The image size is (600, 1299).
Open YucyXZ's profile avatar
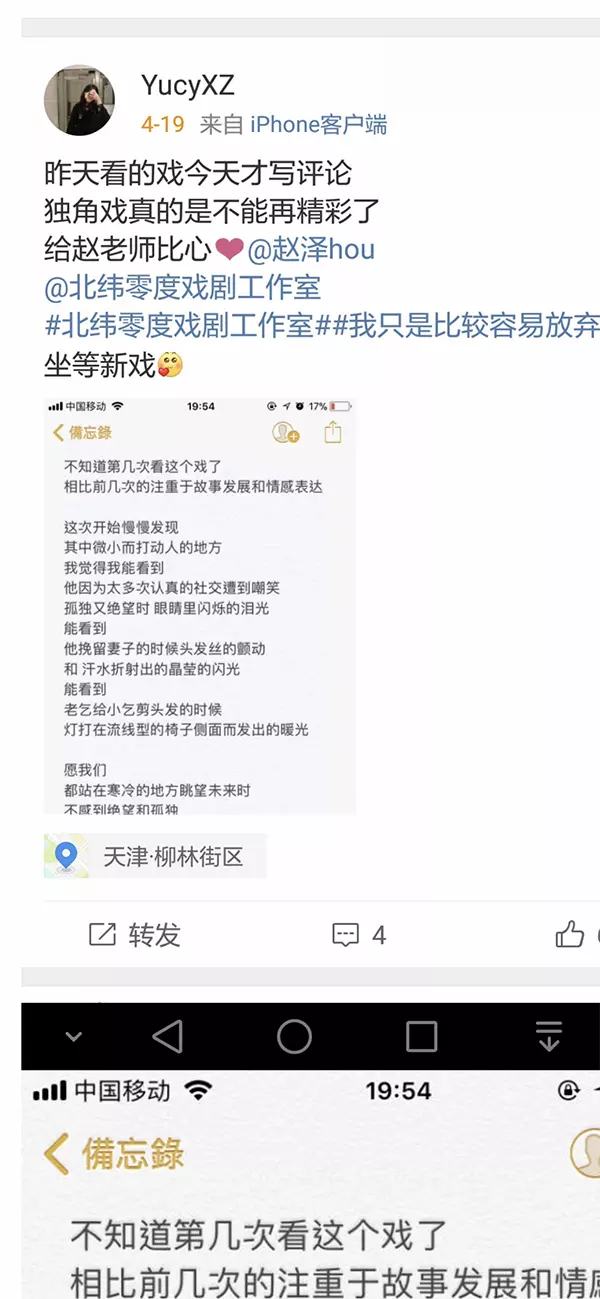pos(79,101)
